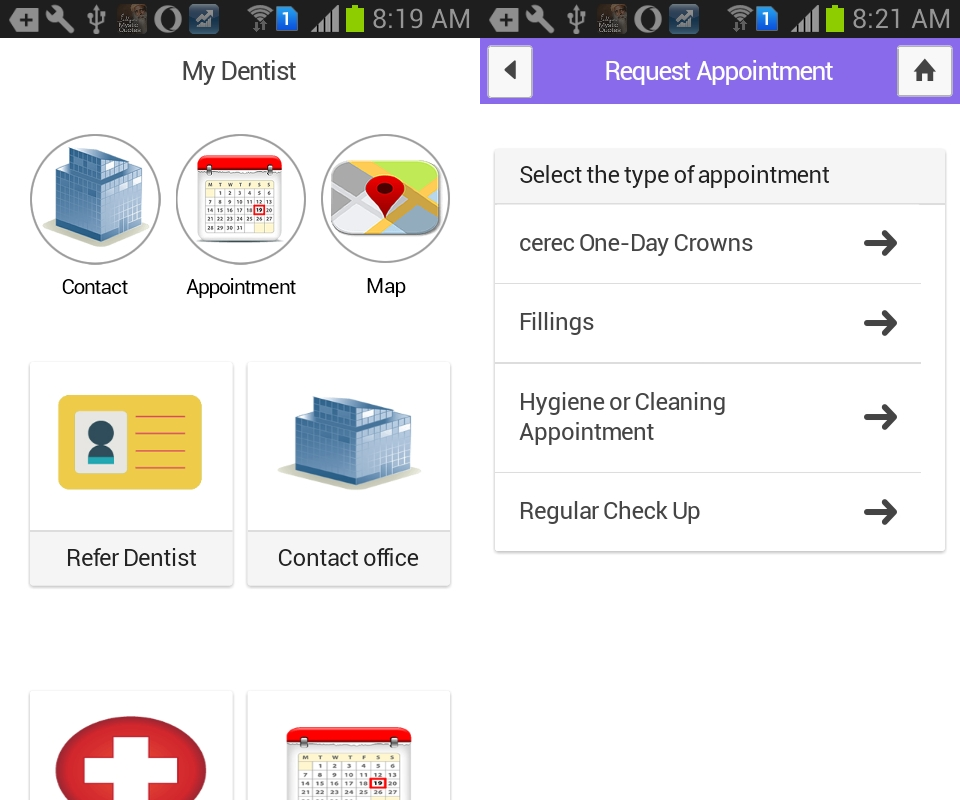Choose Fillings as the appointment type

708,323
